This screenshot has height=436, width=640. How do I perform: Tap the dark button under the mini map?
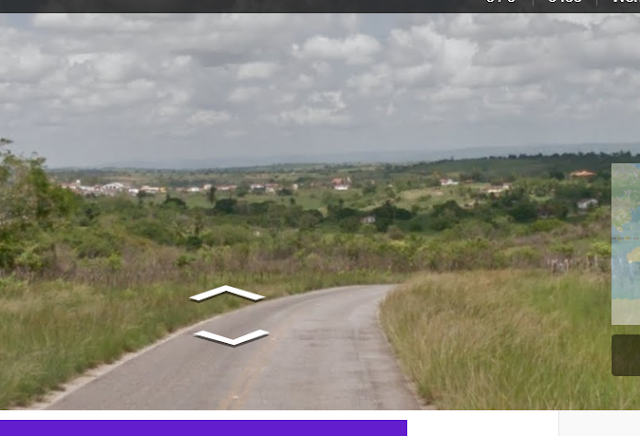(x=626, y=355)
